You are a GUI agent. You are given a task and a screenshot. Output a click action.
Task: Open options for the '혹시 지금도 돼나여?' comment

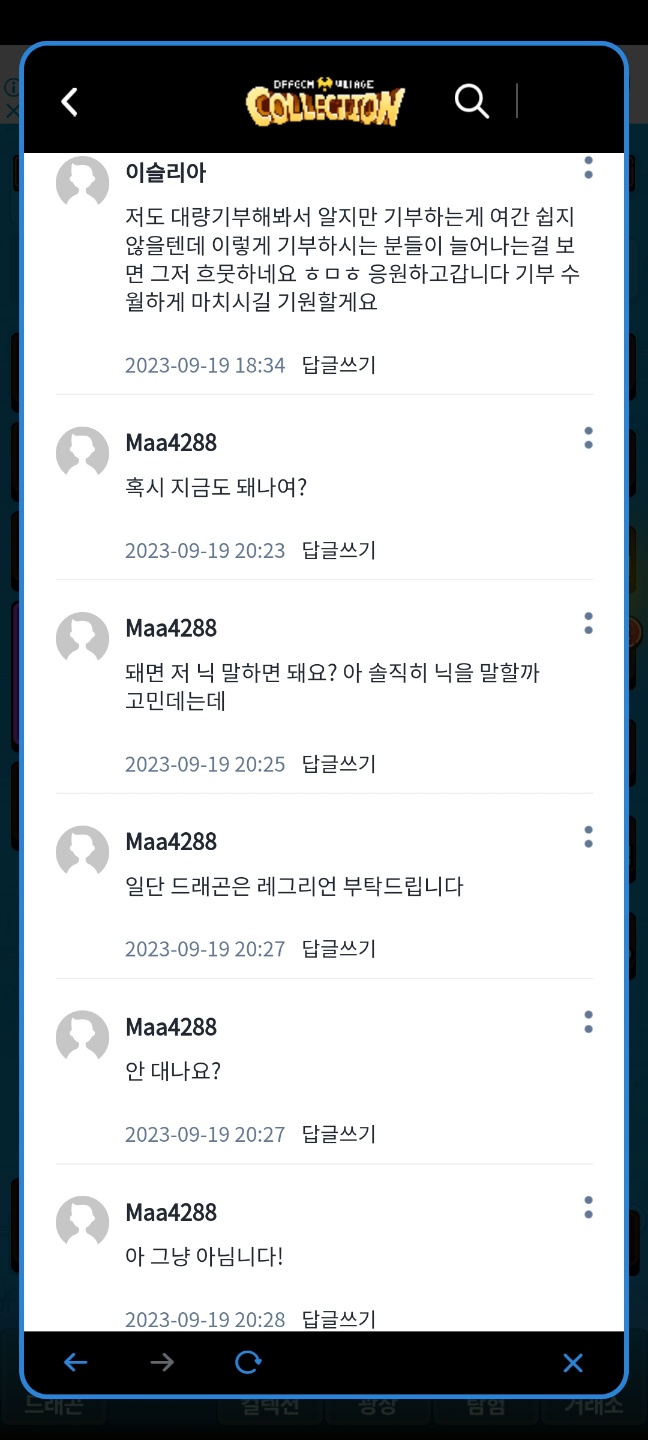tap(588, 438)
